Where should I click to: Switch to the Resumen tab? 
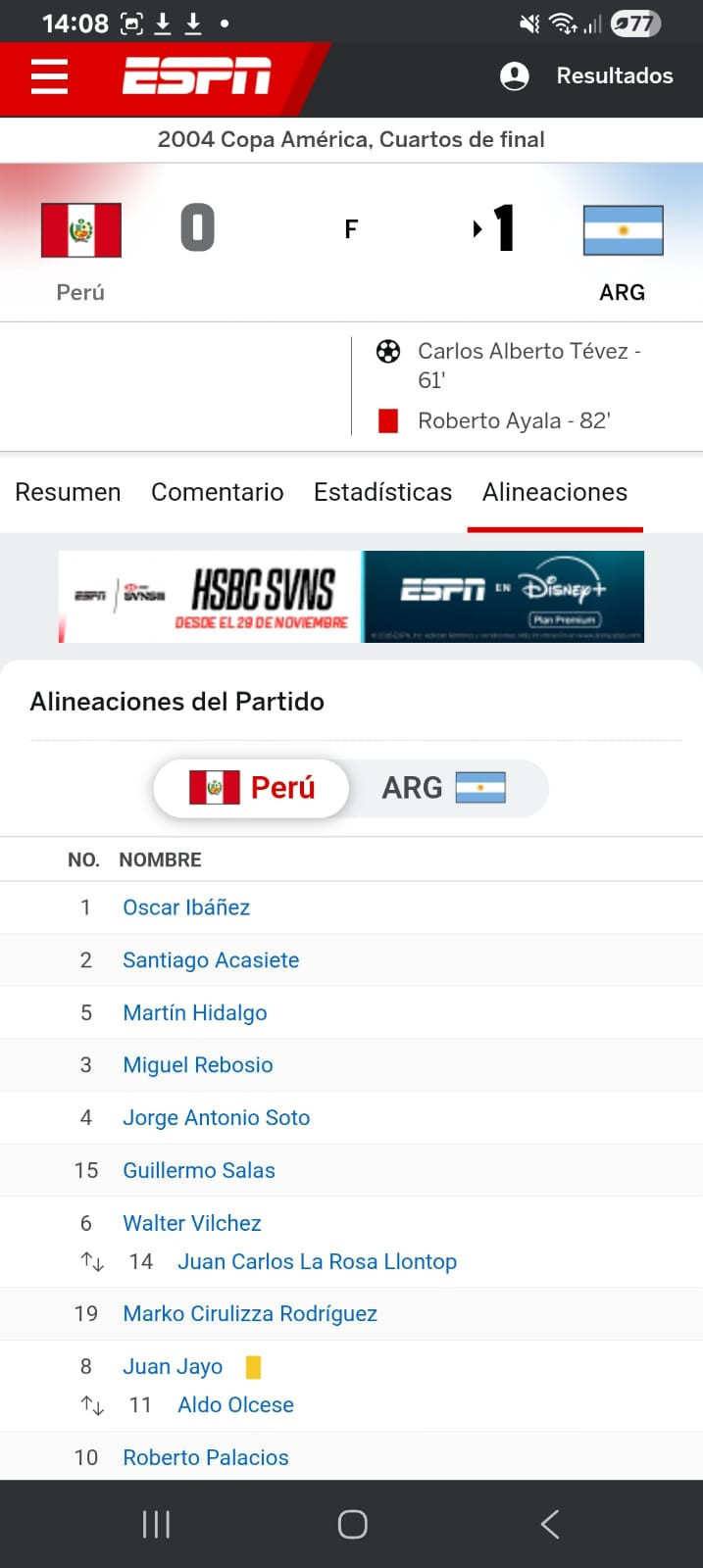[68, 492]
